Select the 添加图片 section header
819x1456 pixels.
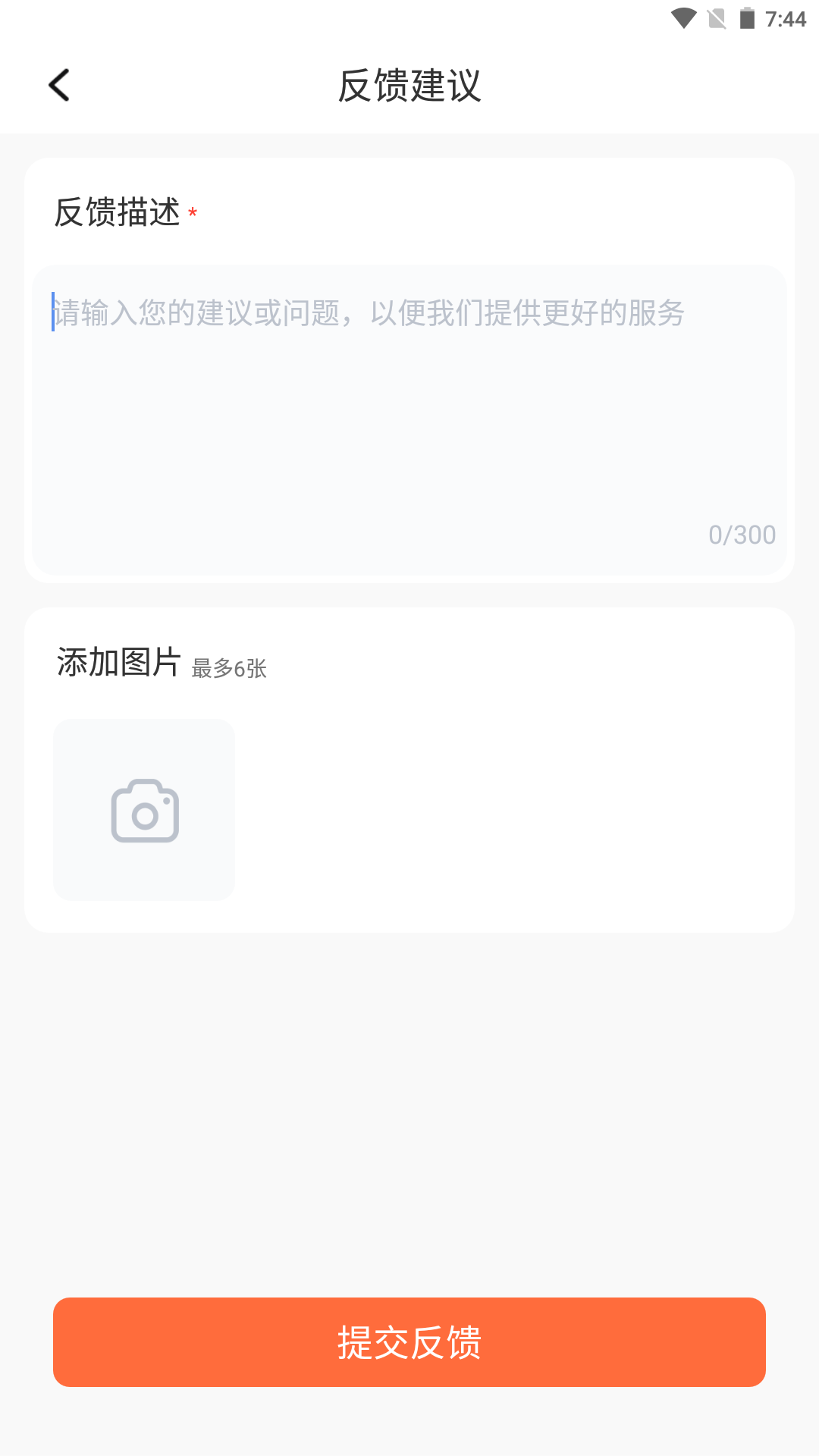pos(118,661)
